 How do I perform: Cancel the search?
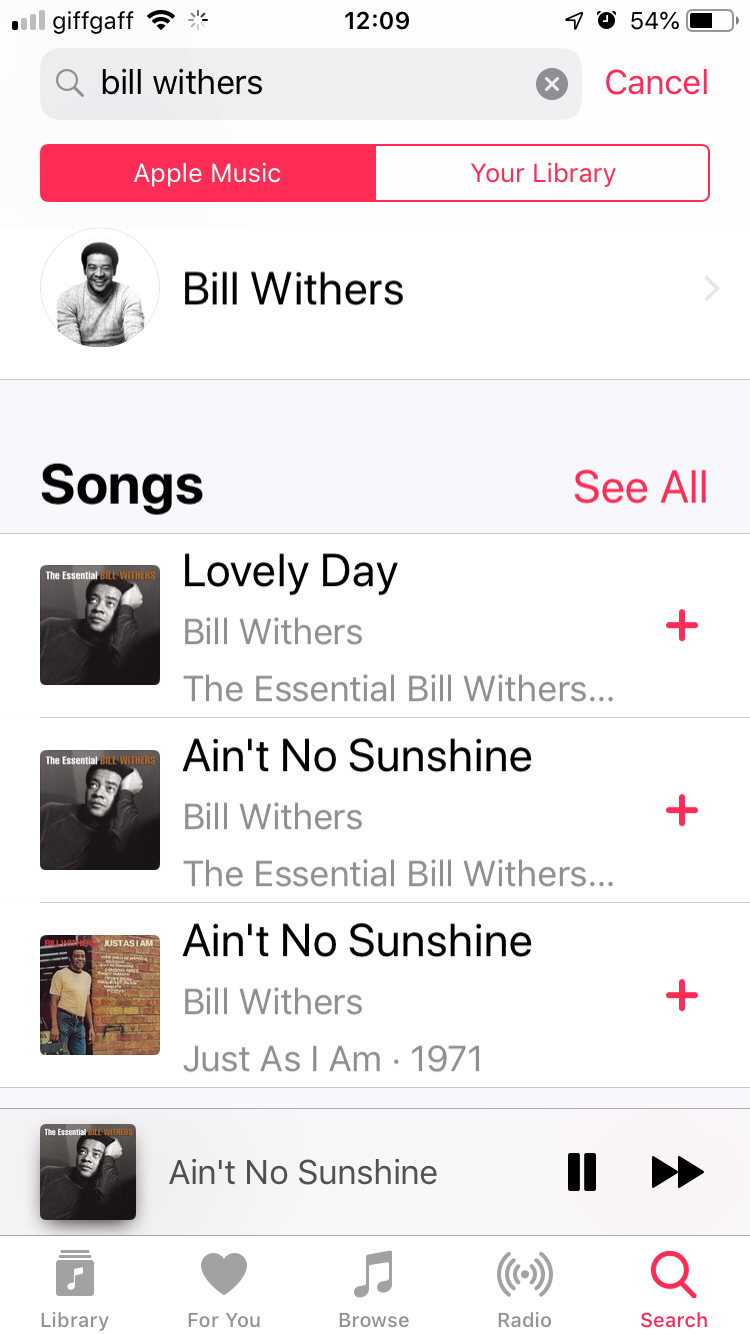656,83
